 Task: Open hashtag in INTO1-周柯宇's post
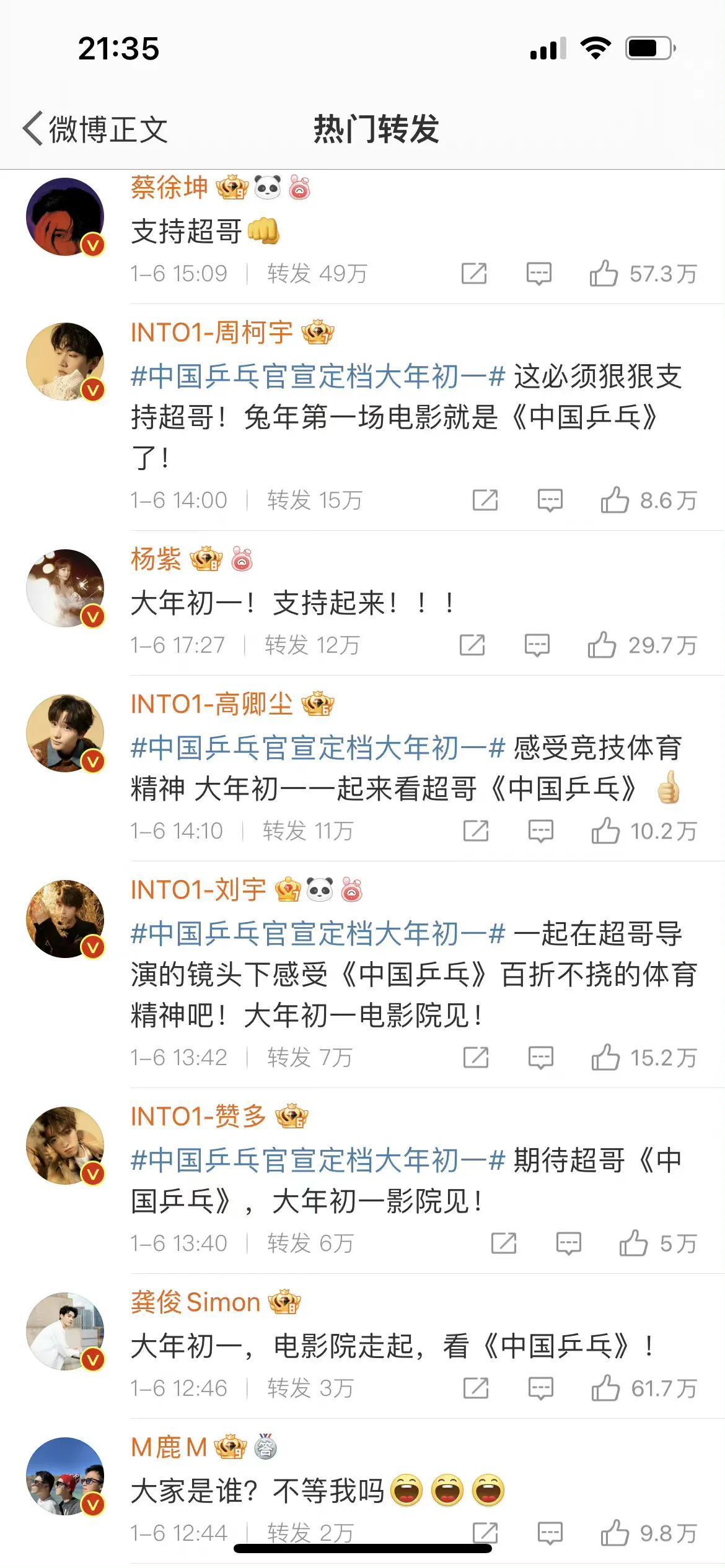[x=318, y=377]
